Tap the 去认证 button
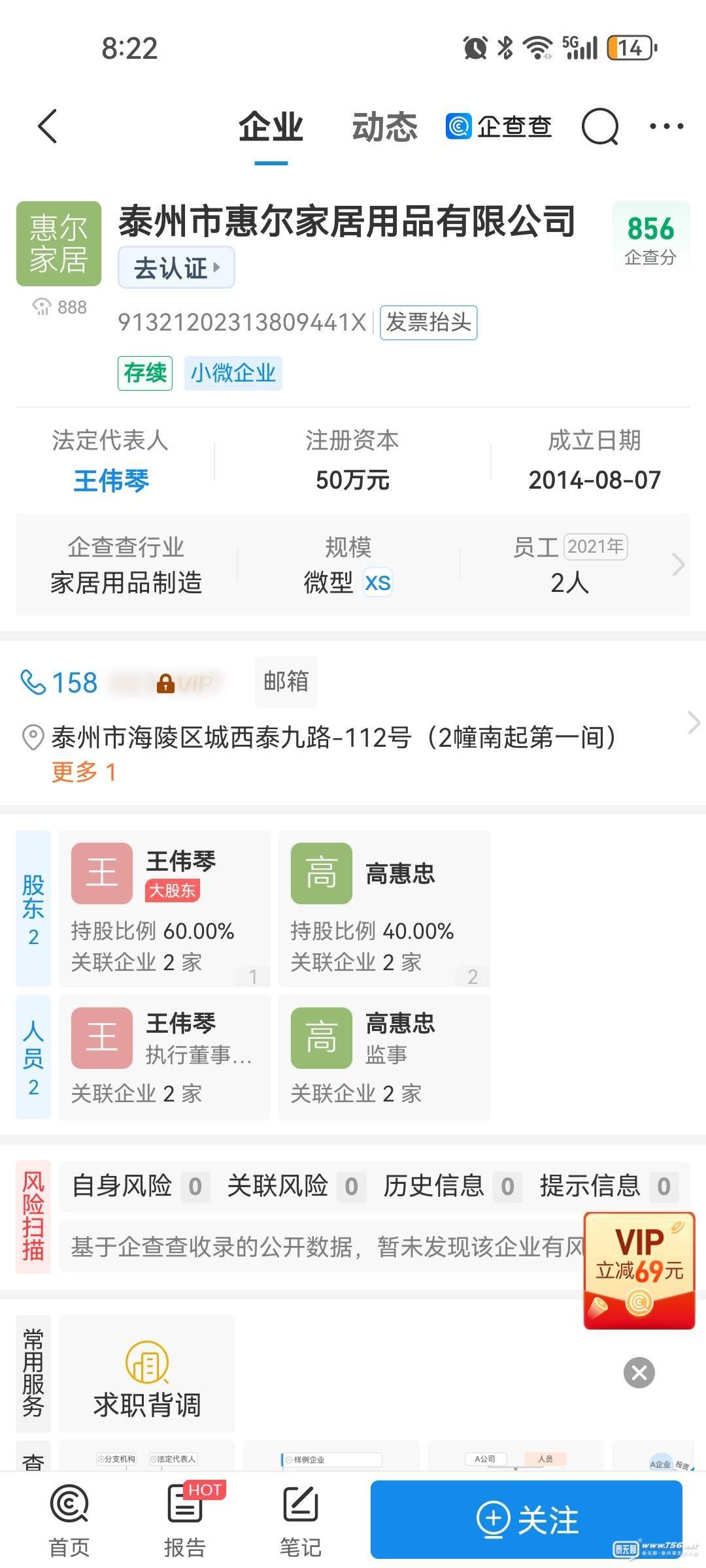 176,267
